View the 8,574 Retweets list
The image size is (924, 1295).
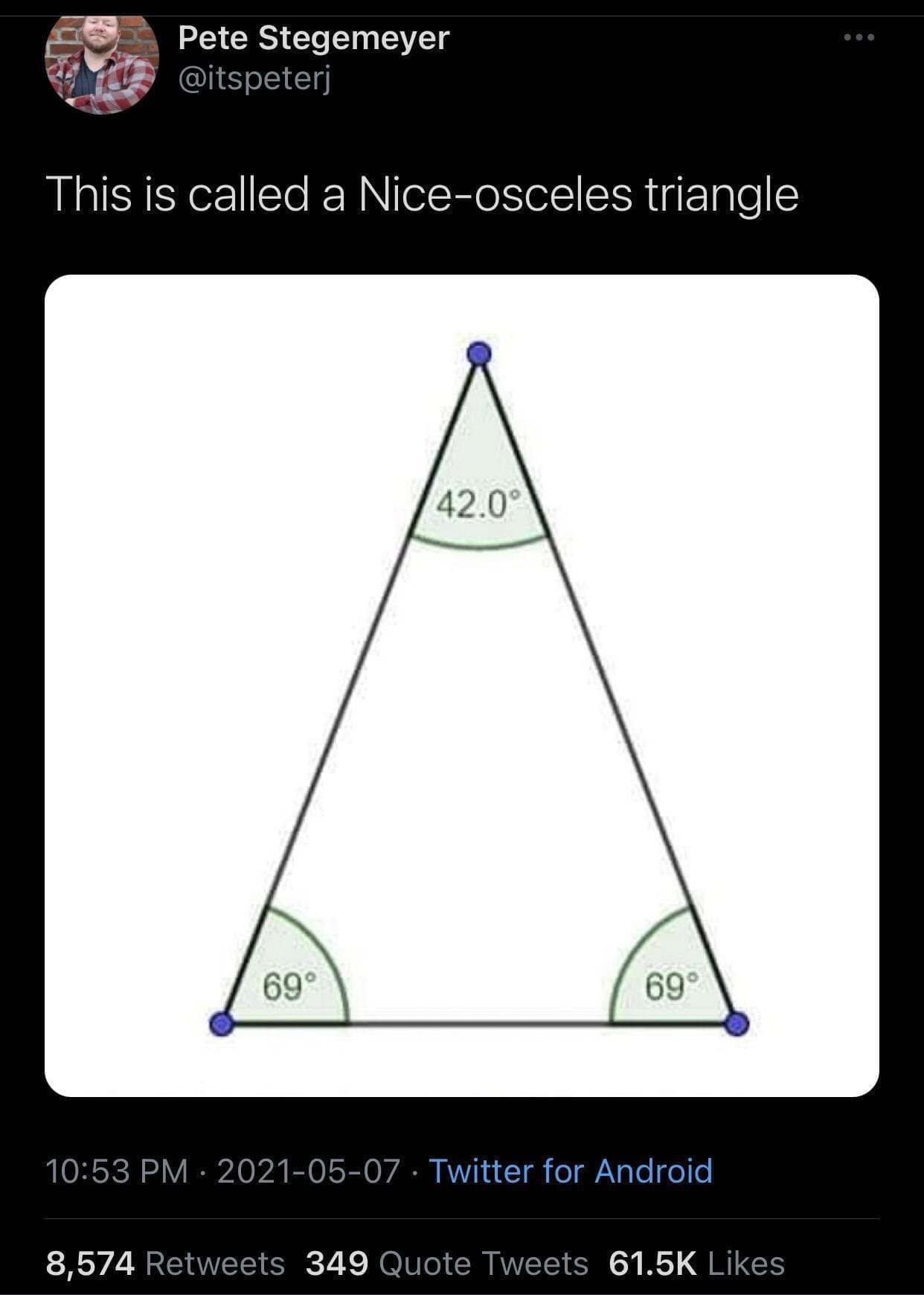coord(165,1264)
